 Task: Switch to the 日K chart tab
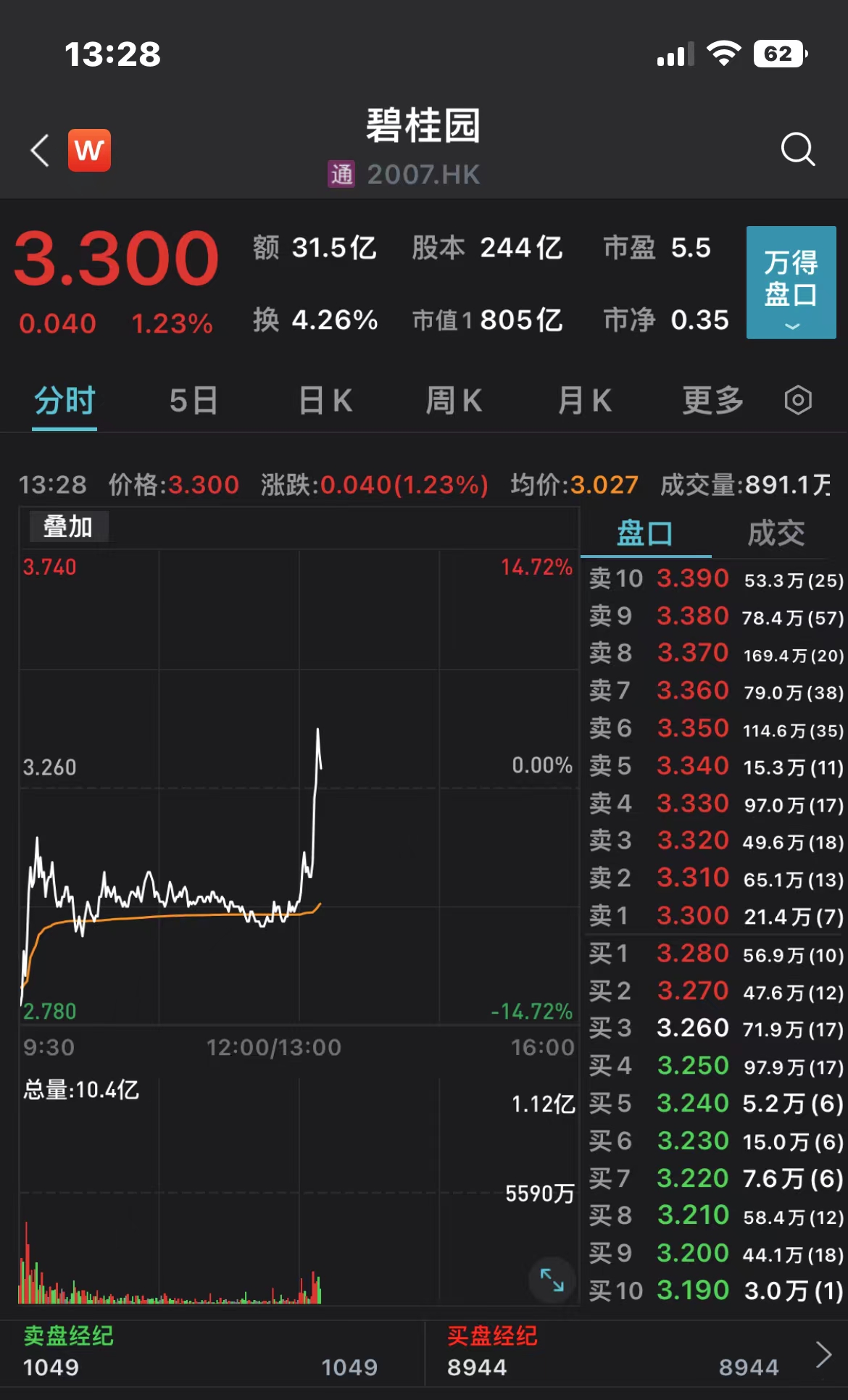coord(325,401)
